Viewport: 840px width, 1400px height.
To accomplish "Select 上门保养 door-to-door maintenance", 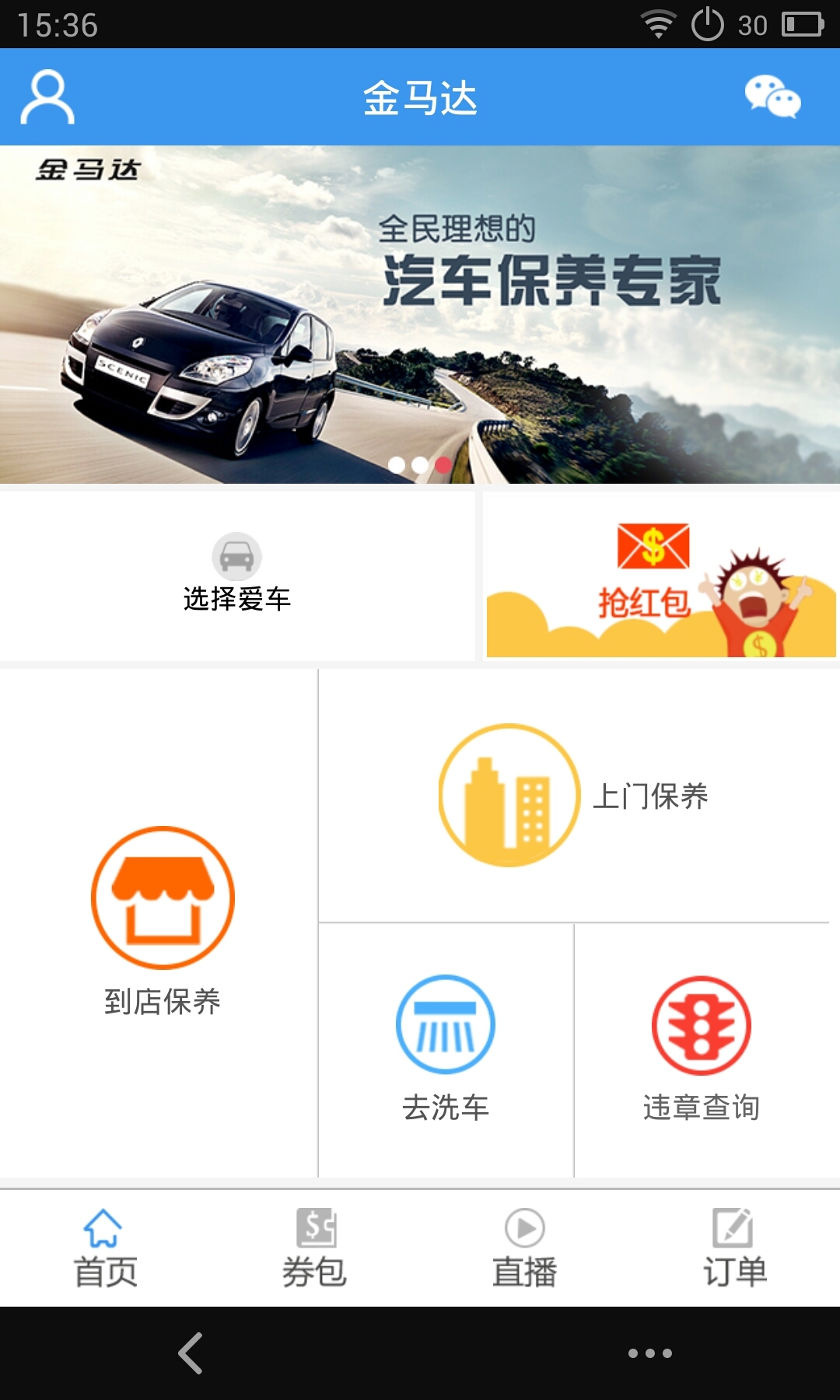I will 574,796.
